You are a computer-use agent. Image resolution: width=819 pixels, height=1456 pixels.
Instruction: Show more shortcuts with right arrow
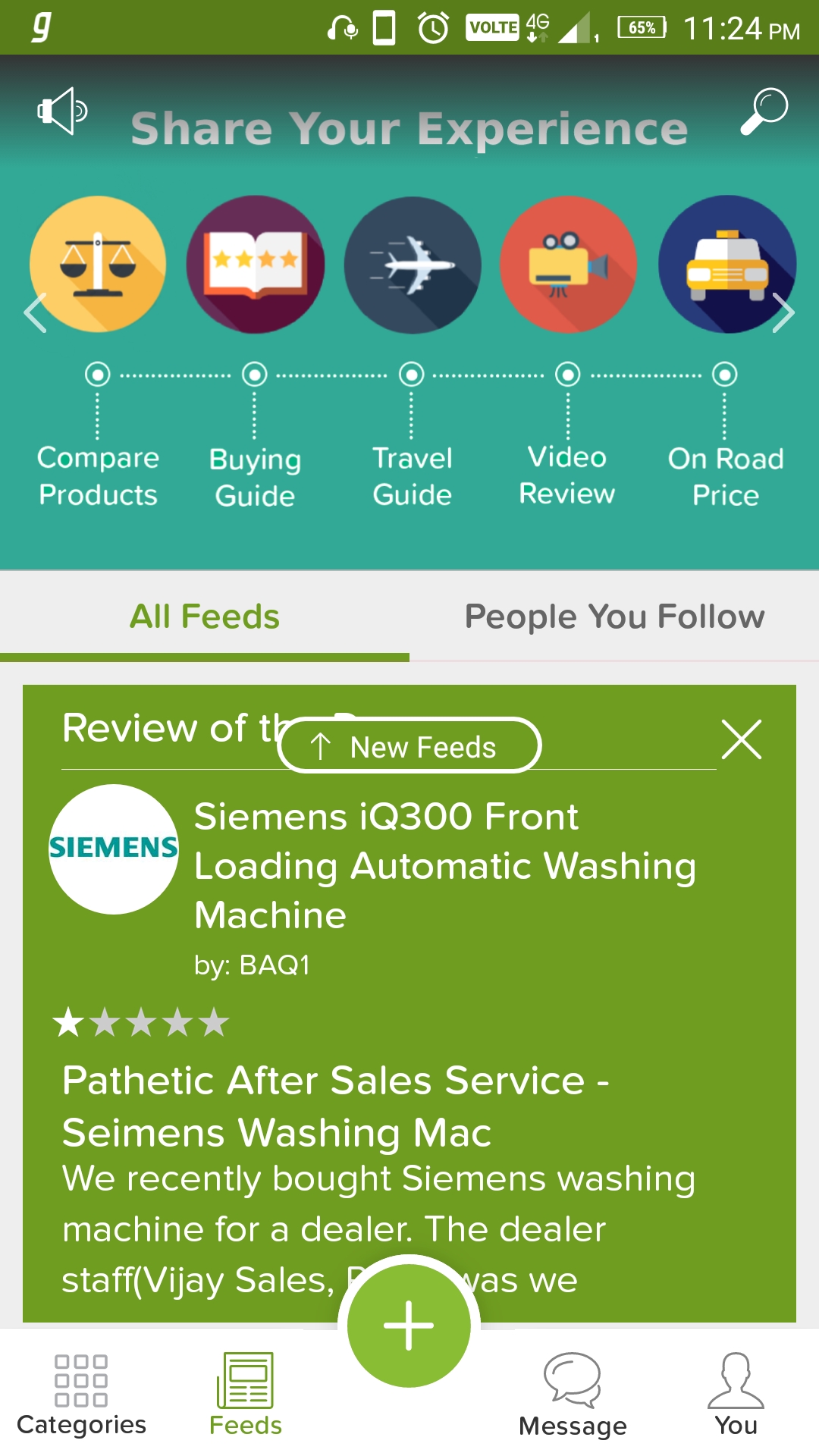coord(783,312)
